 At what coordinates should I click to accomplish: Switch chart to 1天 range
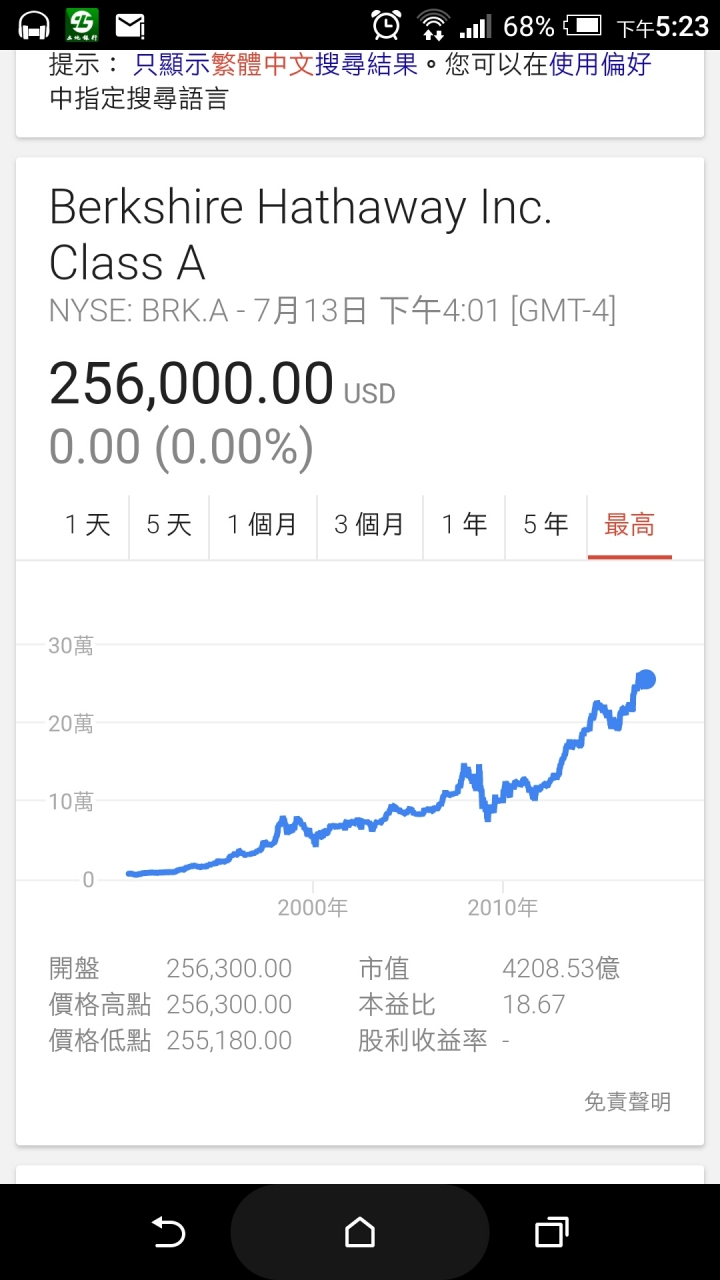(88, 525)
